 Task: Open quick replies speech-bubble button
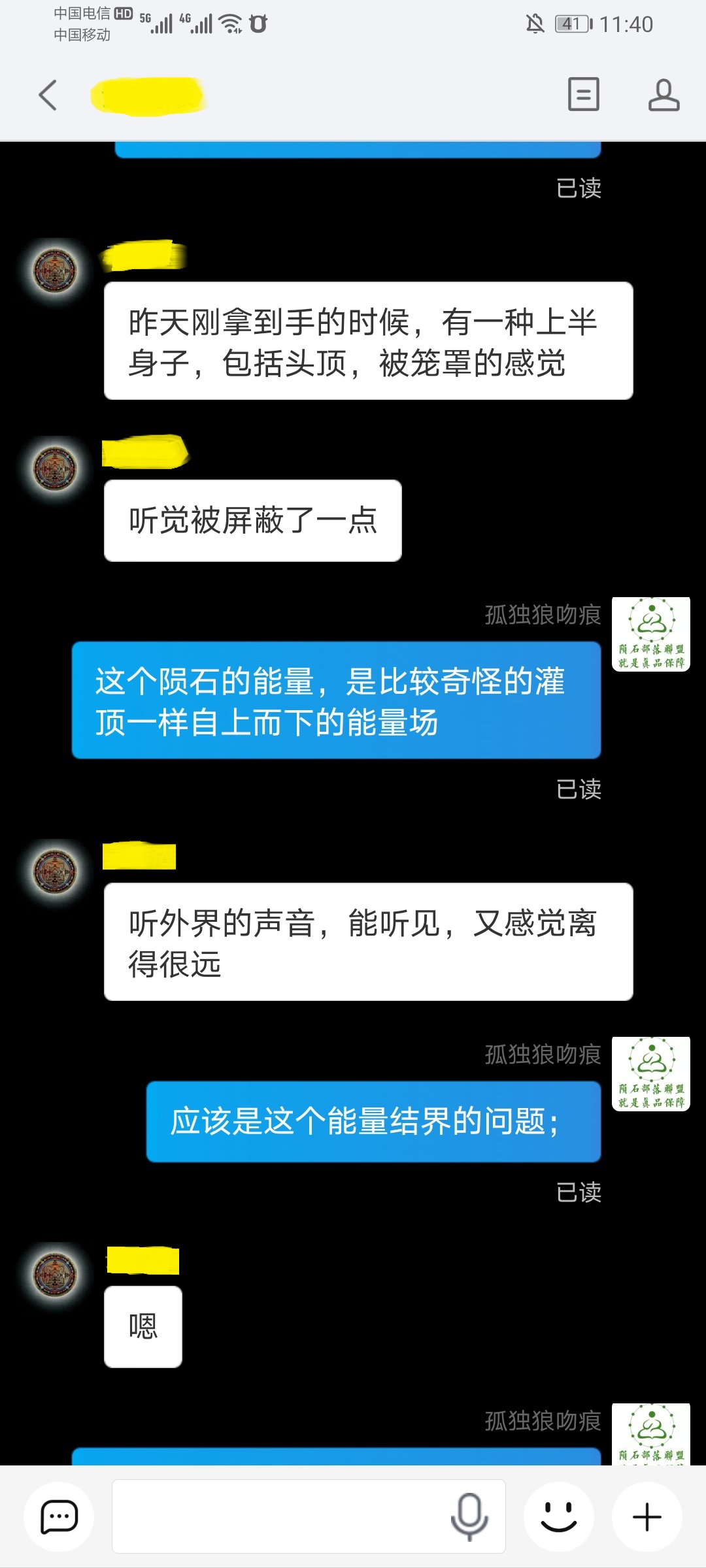59,1517
